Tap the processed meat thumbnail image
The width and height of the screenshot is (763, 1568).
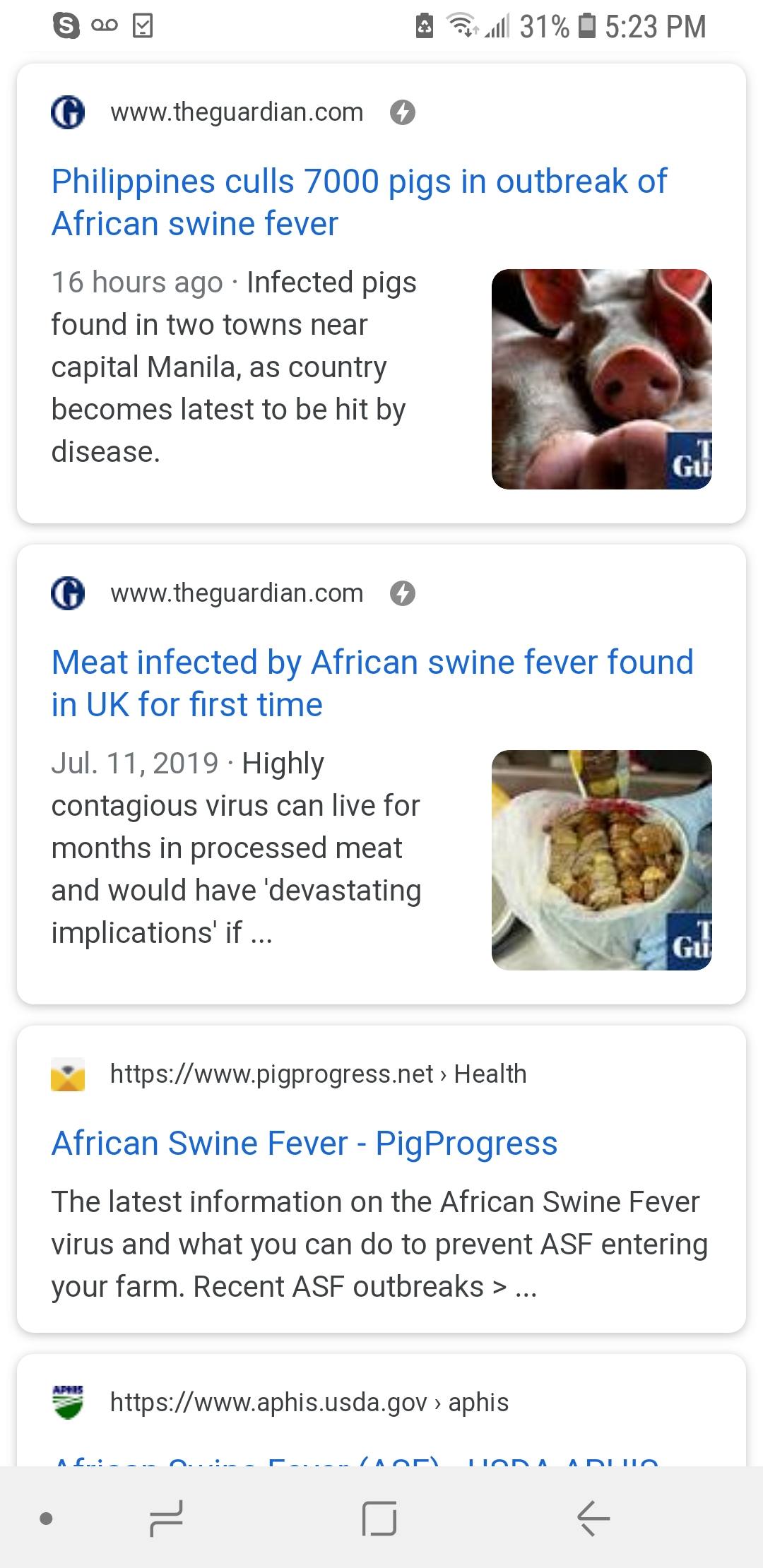pos(601,860)
